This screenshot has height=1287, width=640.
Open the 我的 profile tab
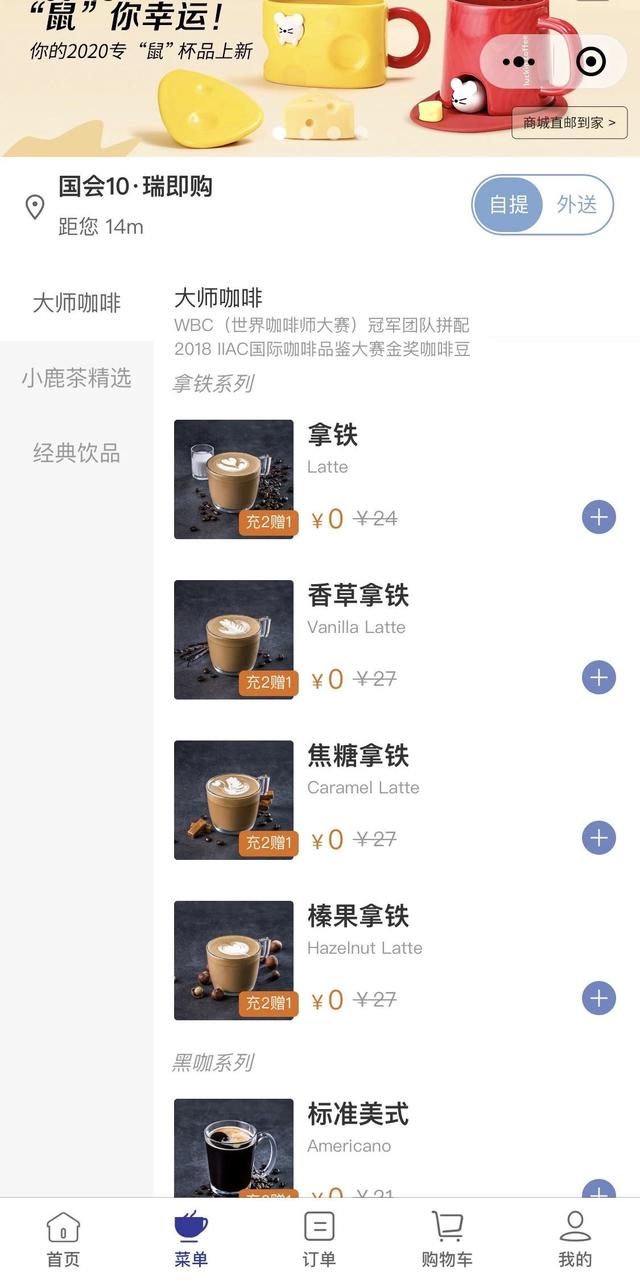coord(575,1240)
